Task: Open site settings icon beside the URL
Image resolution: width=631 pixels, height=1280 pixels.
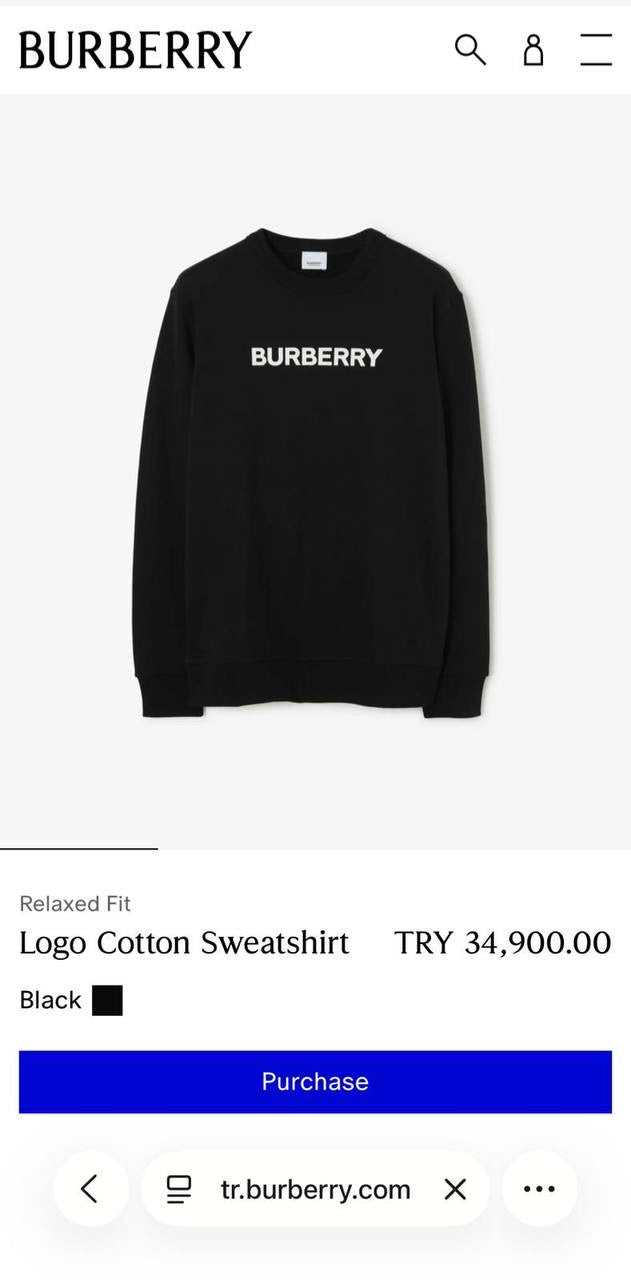Action: pyautogui.click(x=179, y=1189)
